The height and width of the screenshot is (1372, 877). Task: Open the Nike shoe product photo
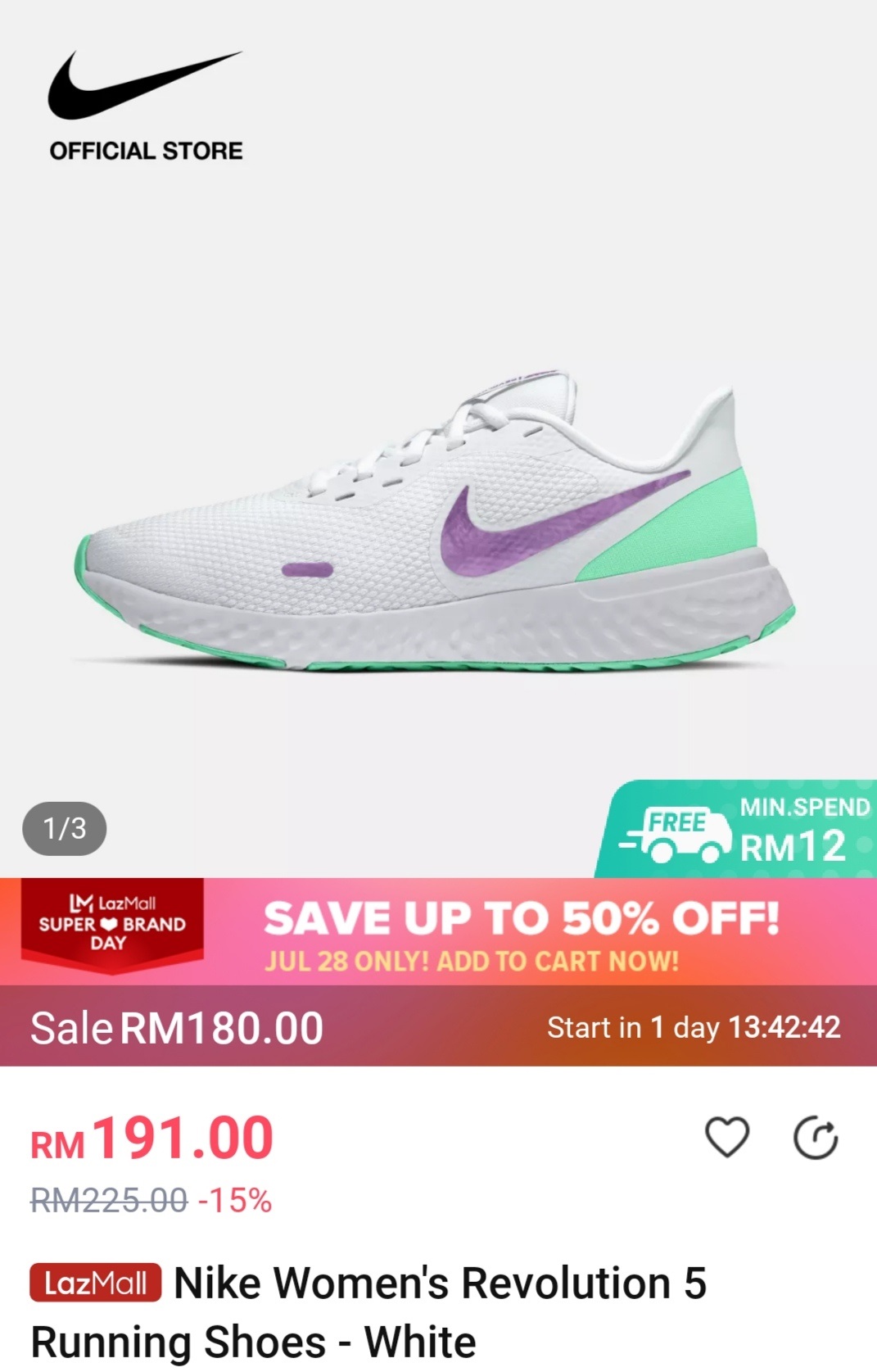(434, 524)
